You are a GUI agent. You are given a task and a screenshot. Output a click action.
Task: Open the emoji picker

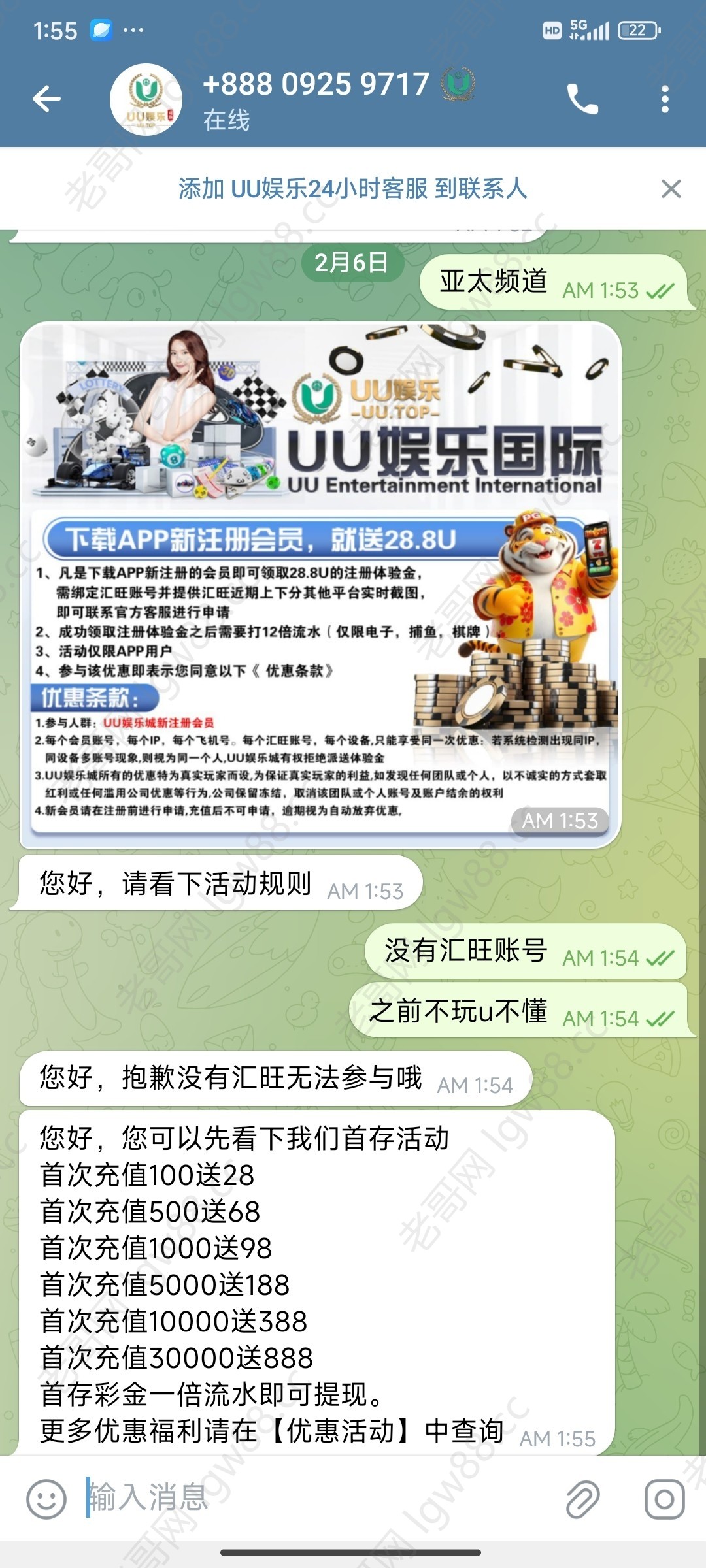coord(46,1499)
